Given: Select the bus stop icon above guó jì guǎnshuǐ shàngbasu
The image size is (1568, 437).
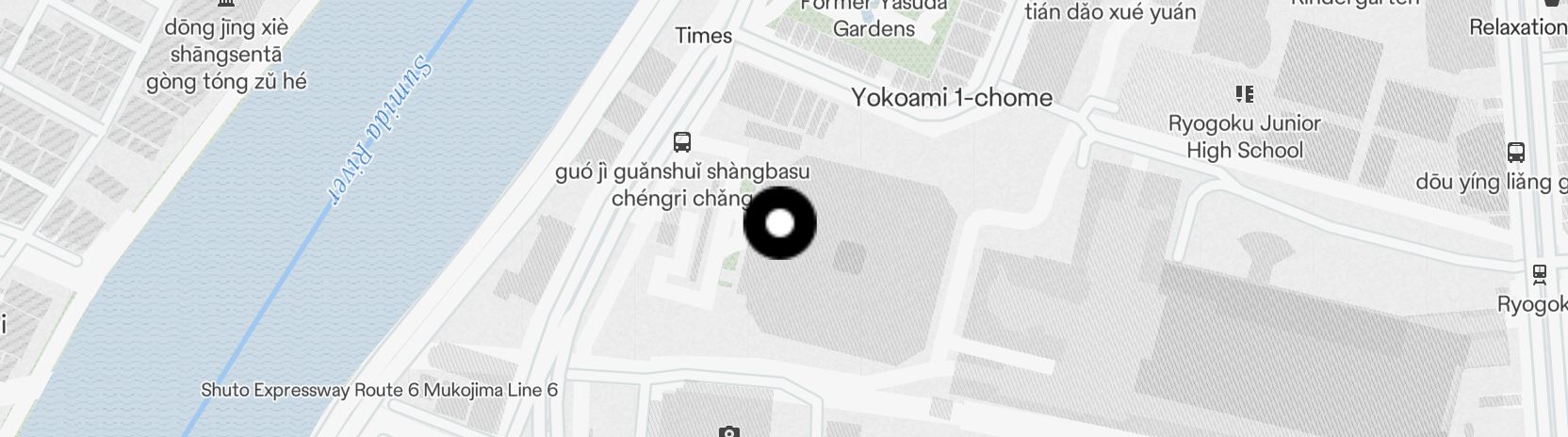Looking at the screenshot, I should pyautogui.click(x=682, y=142).
